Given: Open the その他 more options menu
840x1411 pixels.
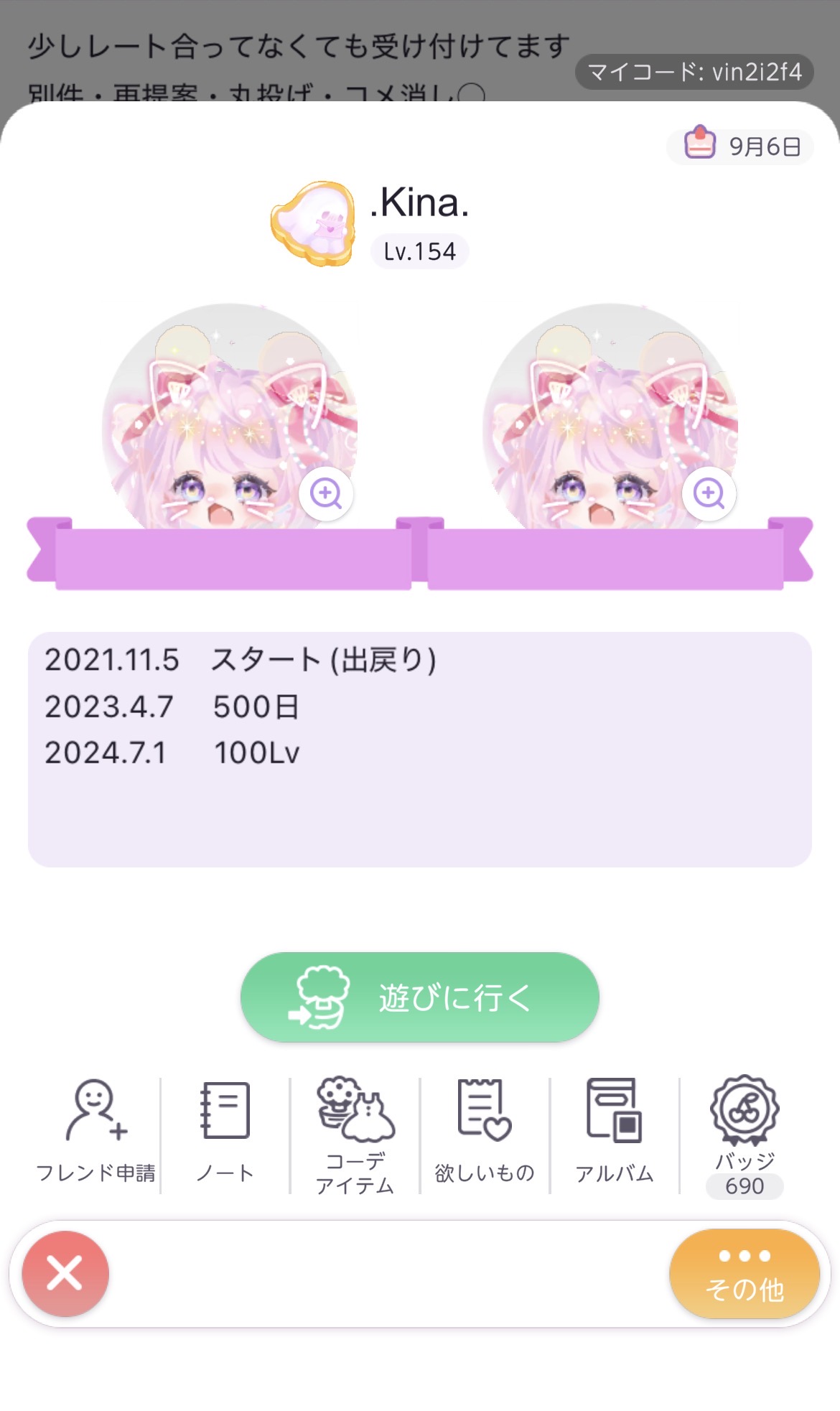Looking at the screenshot, I should click(744, 1274).
